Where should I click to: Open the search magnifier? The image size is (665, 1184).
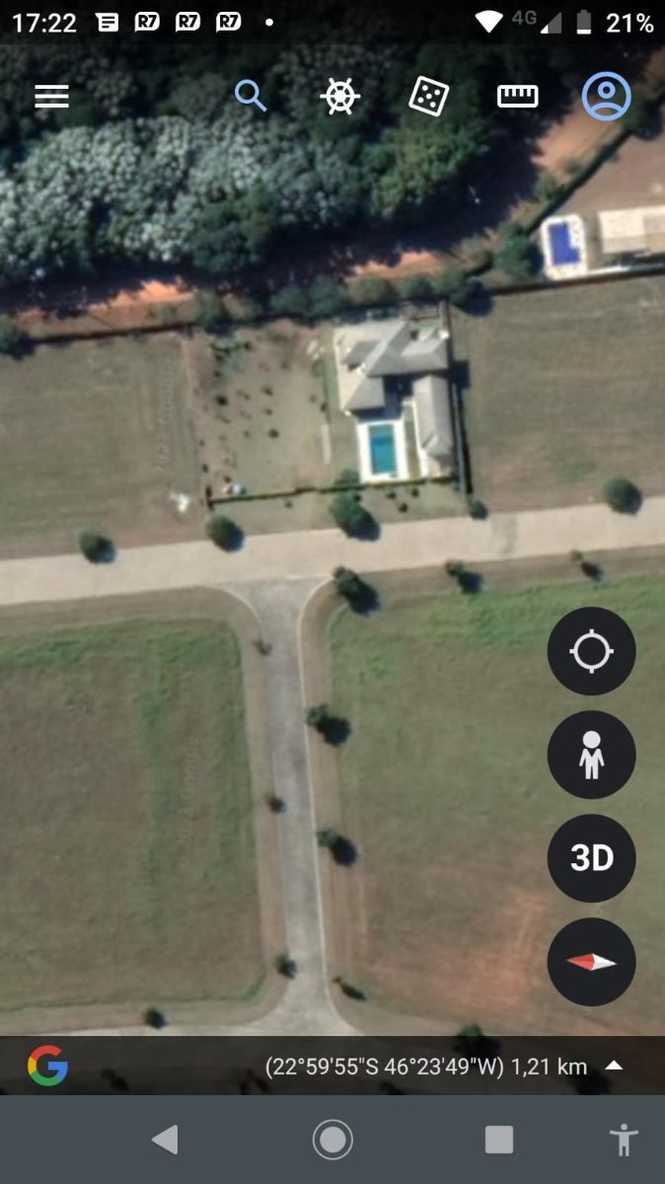pos(250,96)
